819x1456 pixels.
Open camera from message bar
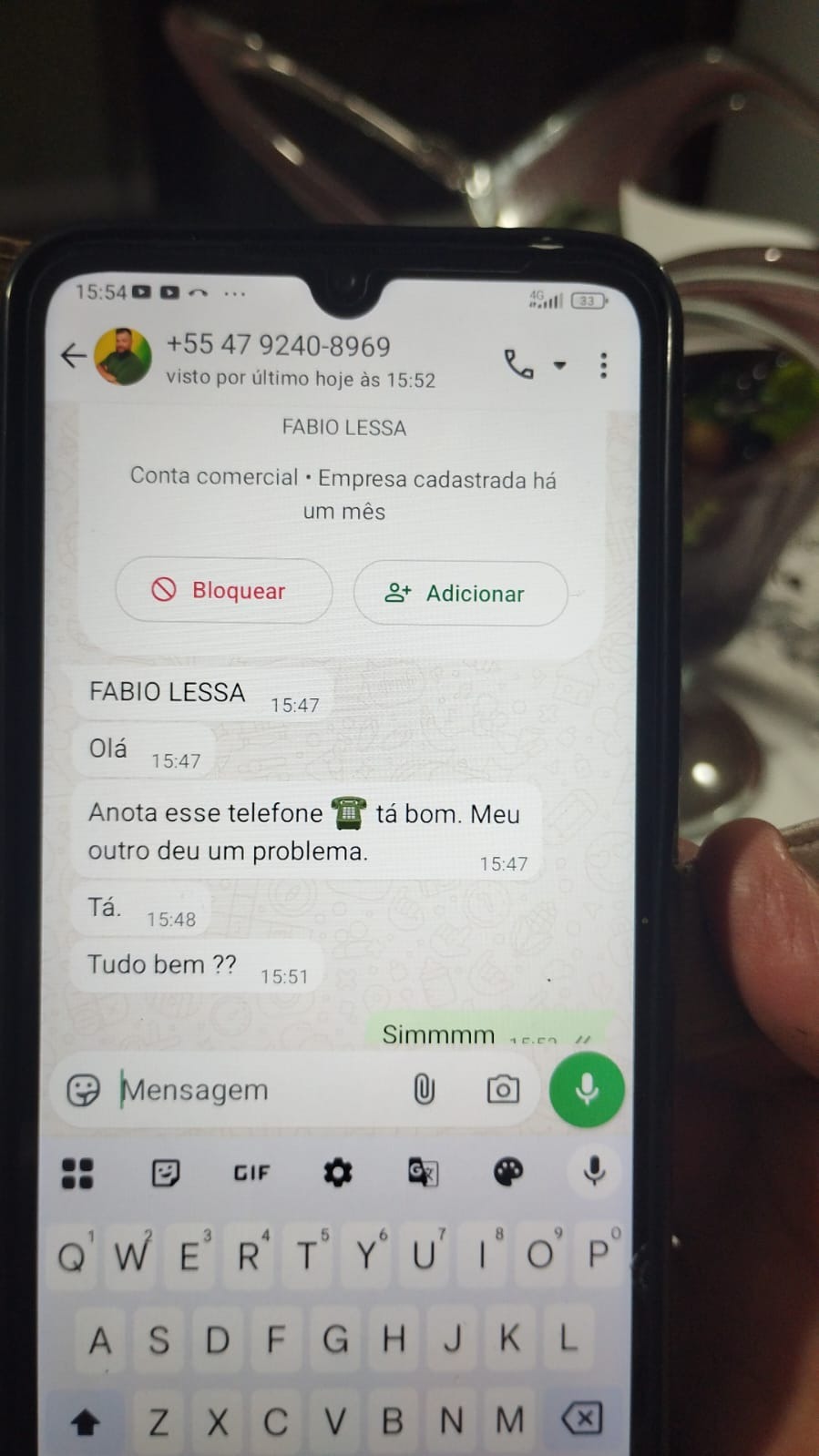503,1089
